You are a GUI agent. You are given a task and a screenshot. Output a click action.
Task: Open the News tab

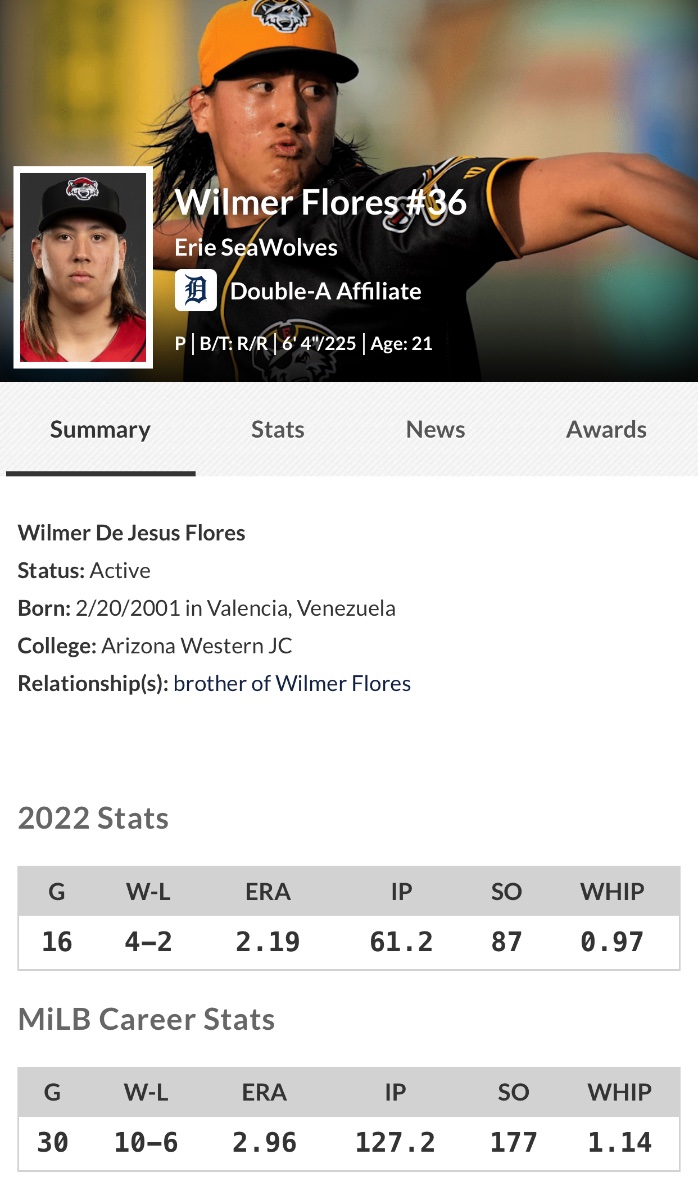click(435, 430)
